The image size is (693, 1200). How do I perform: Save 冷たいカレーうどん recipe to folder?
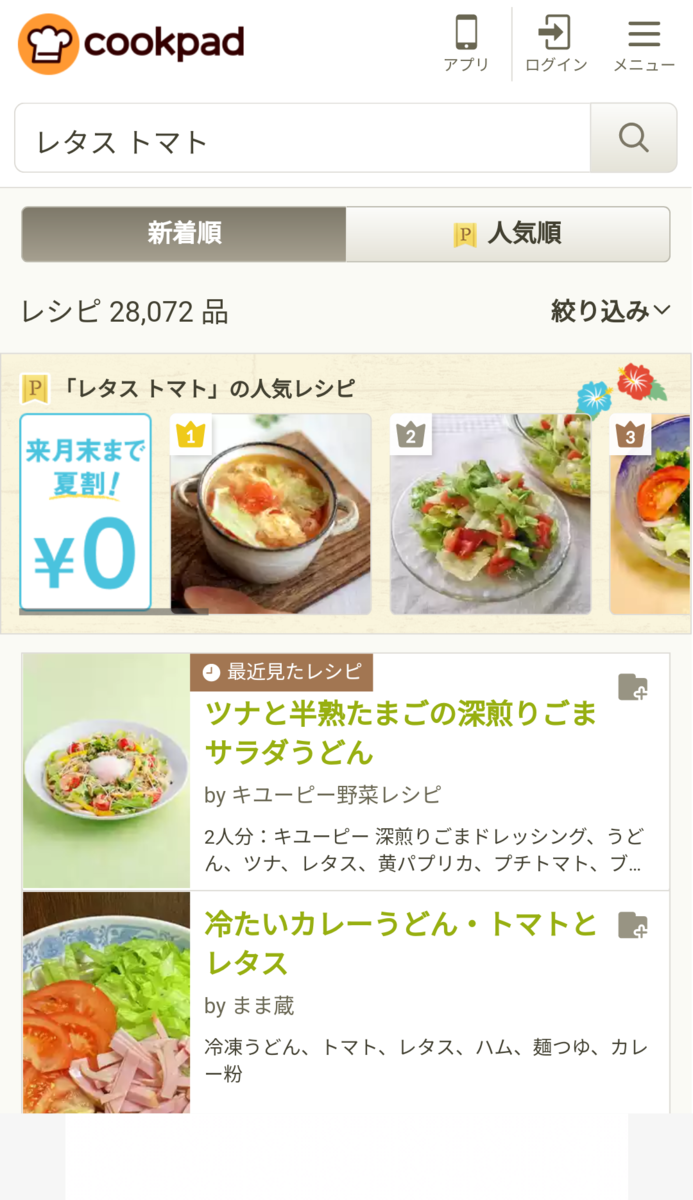coord(632,925)
